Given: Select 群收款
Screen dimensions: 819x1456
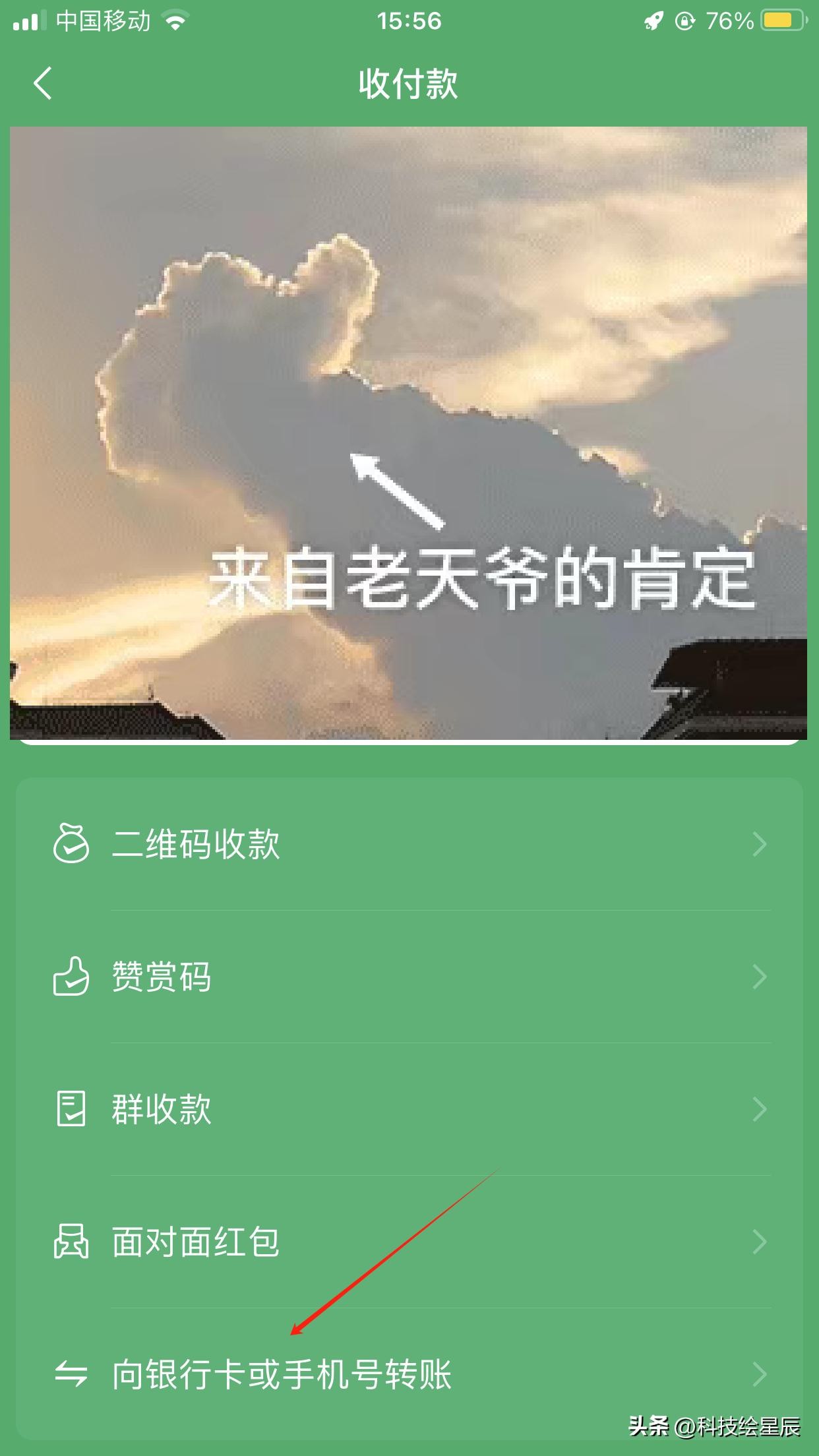Looking at the screenshot, I should [409, 1109].
